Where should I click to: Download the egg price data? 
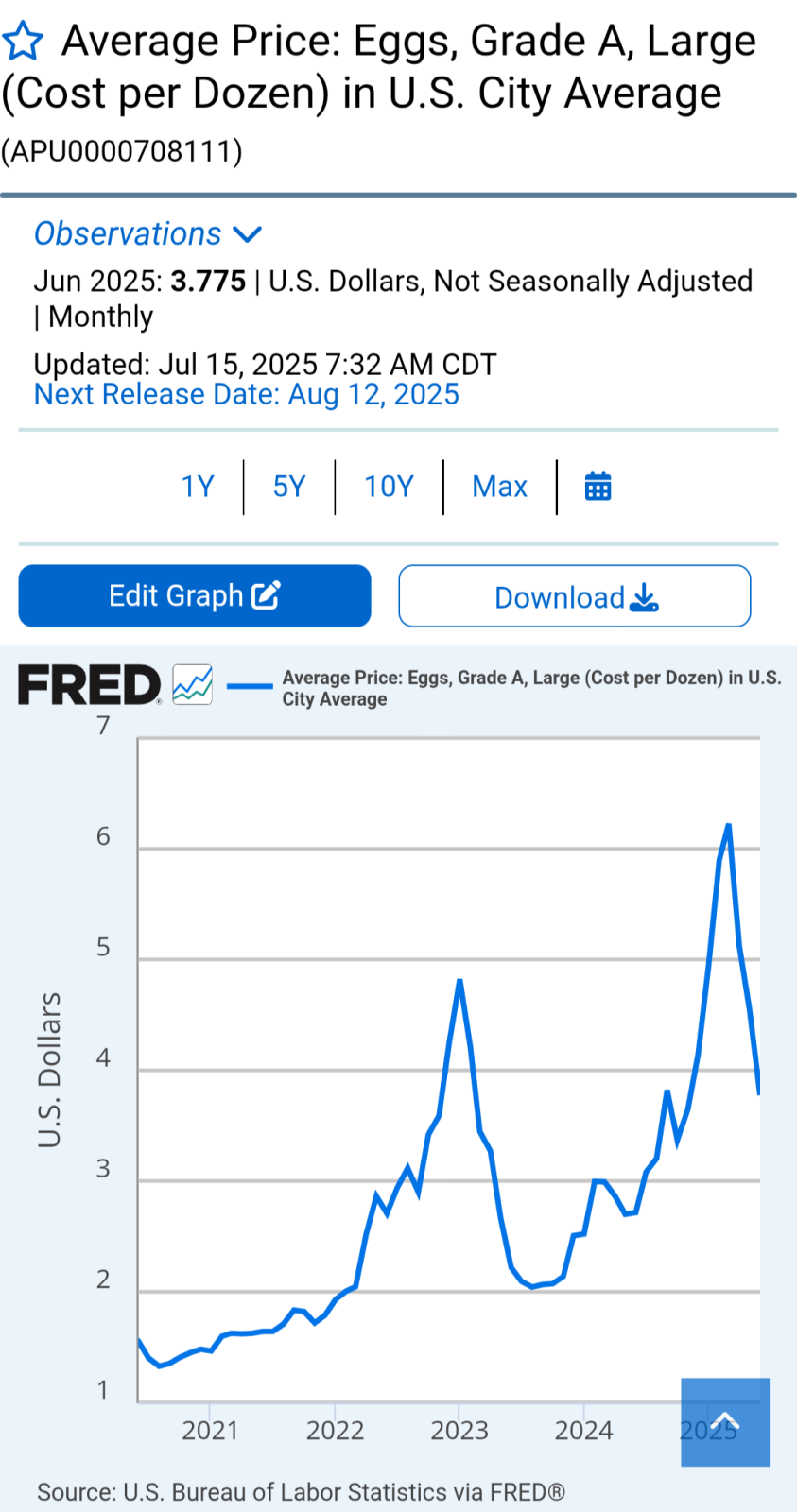pos(575,596)
